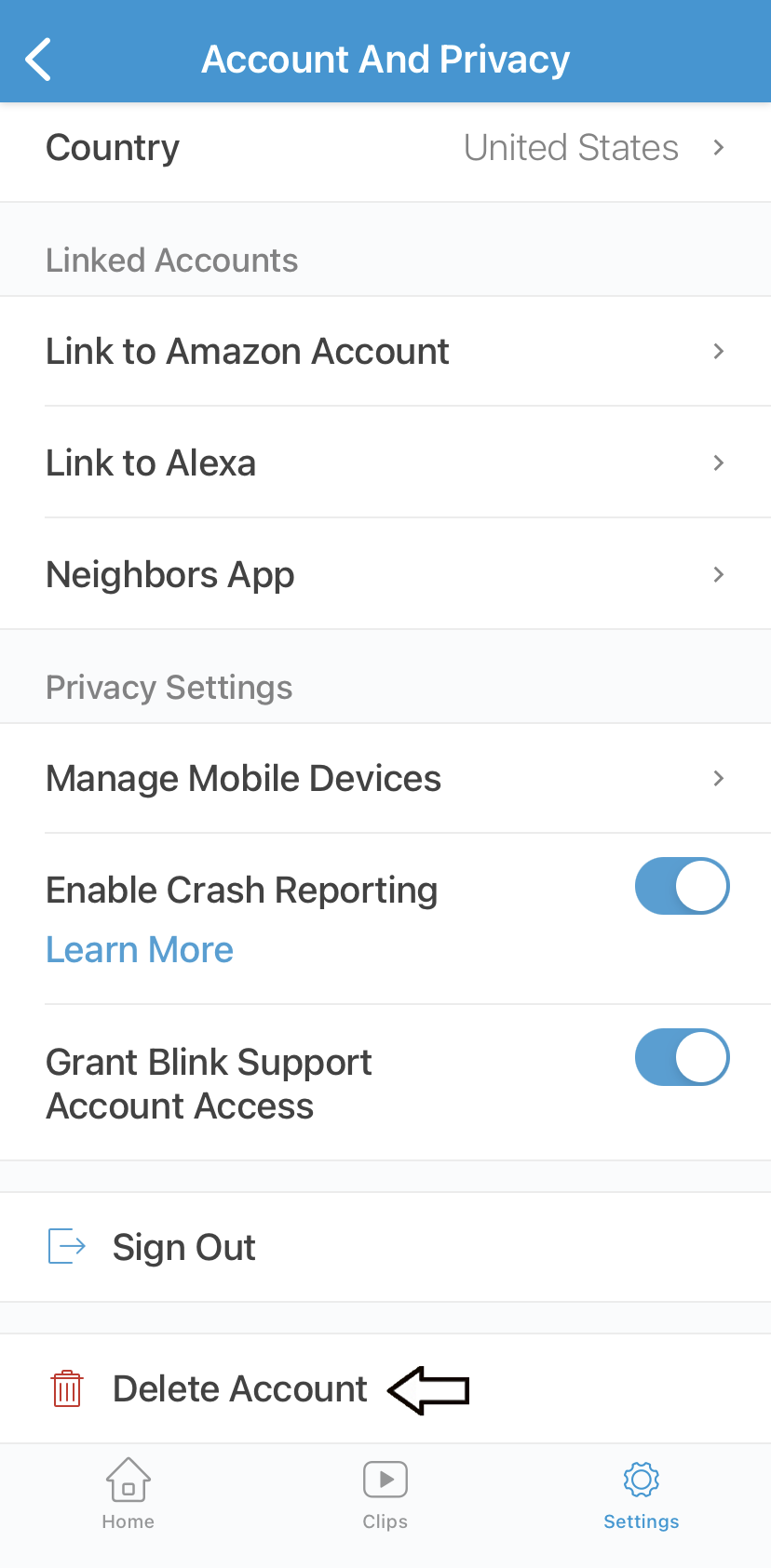
Task: Open Manage Mobile Devices
Action: tap(385, 779)
